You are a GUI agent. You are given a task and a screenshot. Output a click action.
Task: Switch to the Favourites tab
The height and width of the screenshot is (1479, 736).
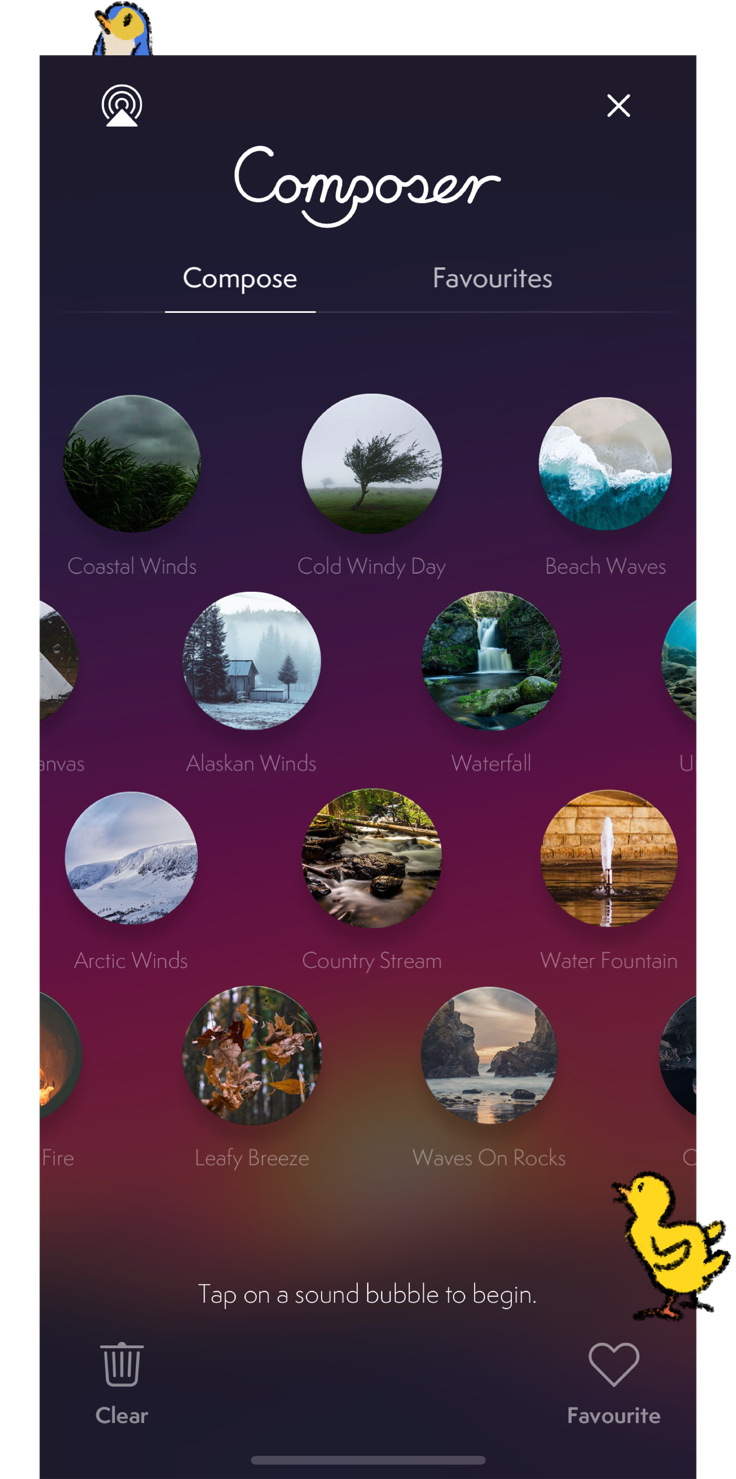point(492,278)
